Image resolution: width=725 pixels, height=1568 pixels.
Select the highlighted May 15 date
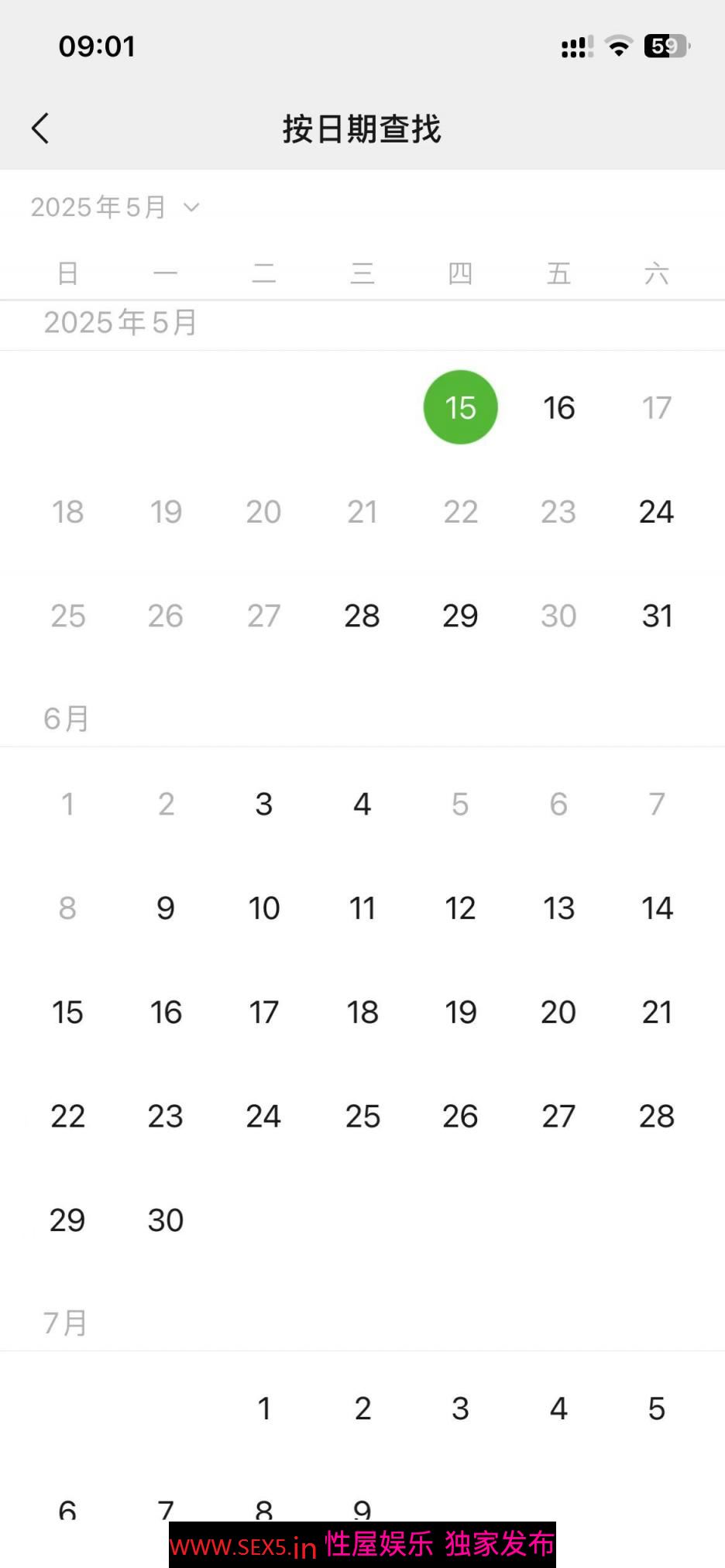pyautogui.click(x=460, y=407)
